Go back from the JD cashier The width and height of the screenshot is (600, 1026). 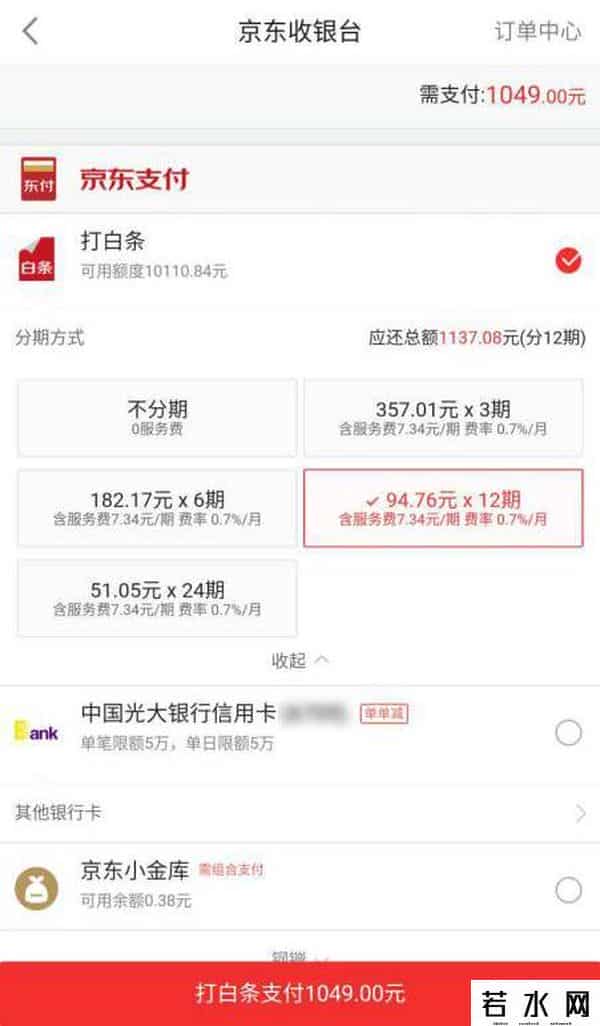click(30, 31)
